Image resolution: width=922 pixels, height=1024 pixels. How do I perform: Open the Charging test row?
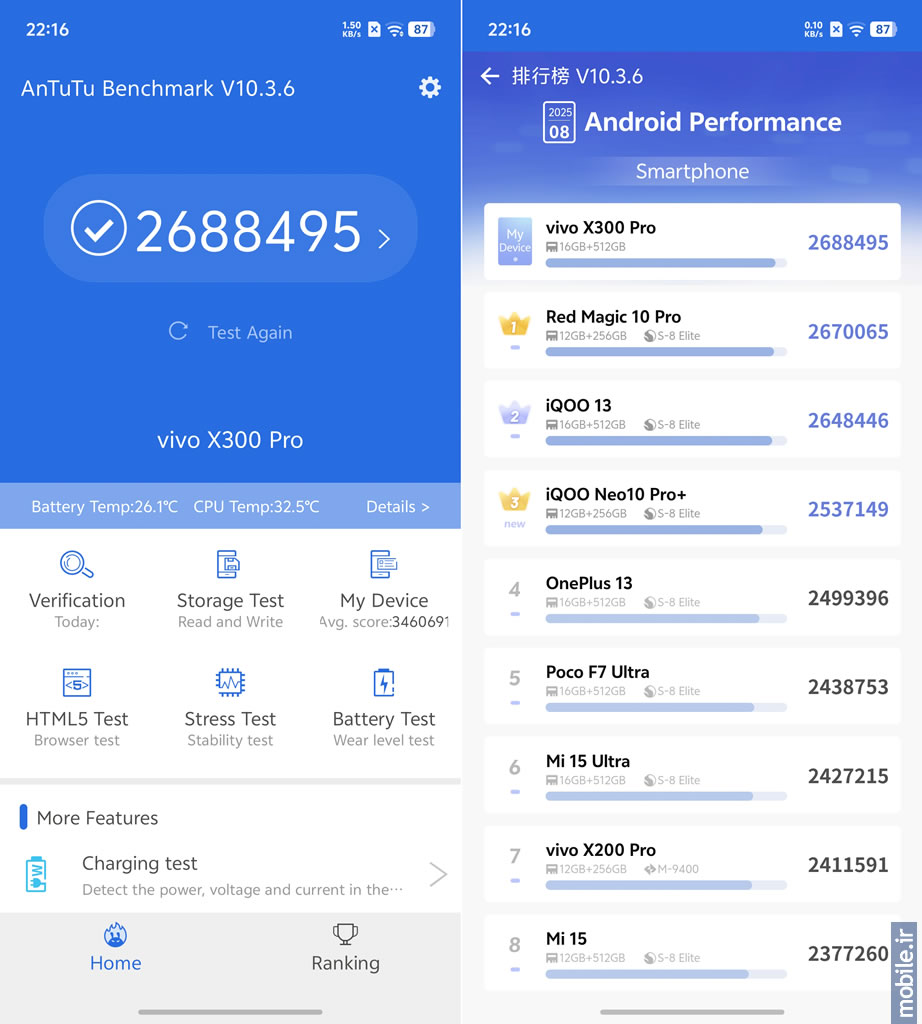coord(231,875)
